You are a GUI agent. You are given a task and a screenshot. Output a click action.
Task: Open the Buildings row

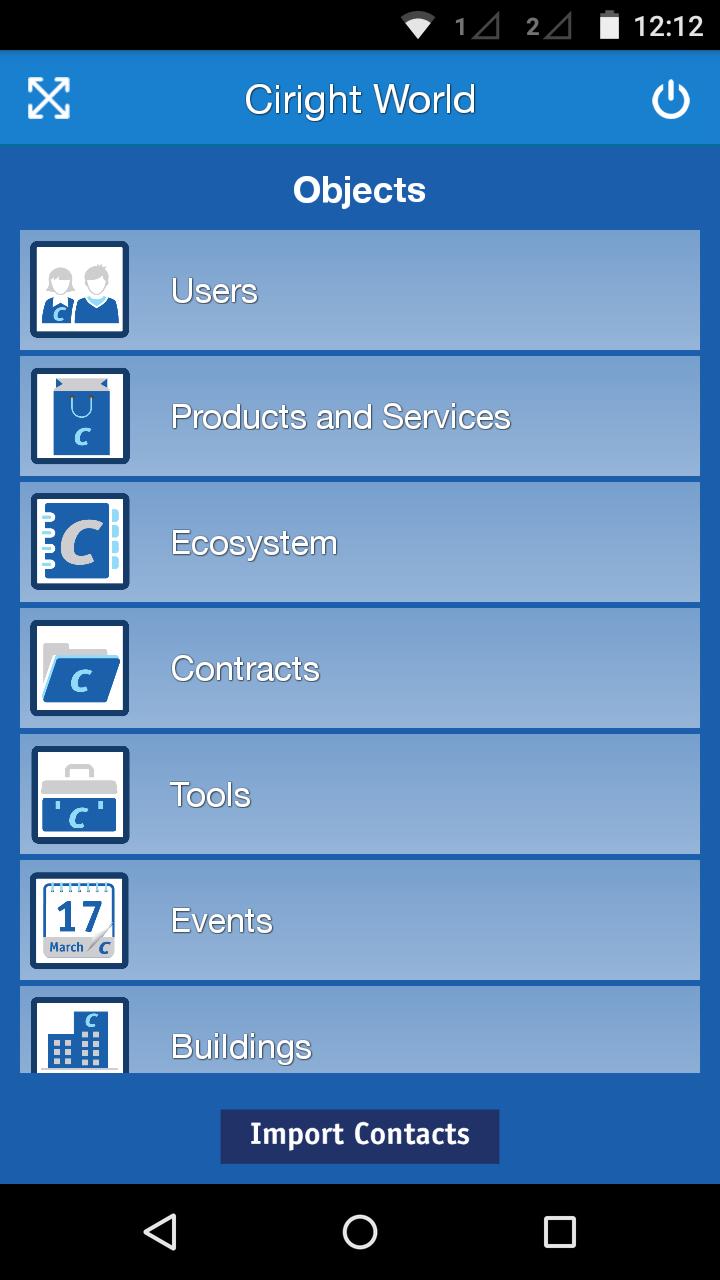coord(360,1030)
